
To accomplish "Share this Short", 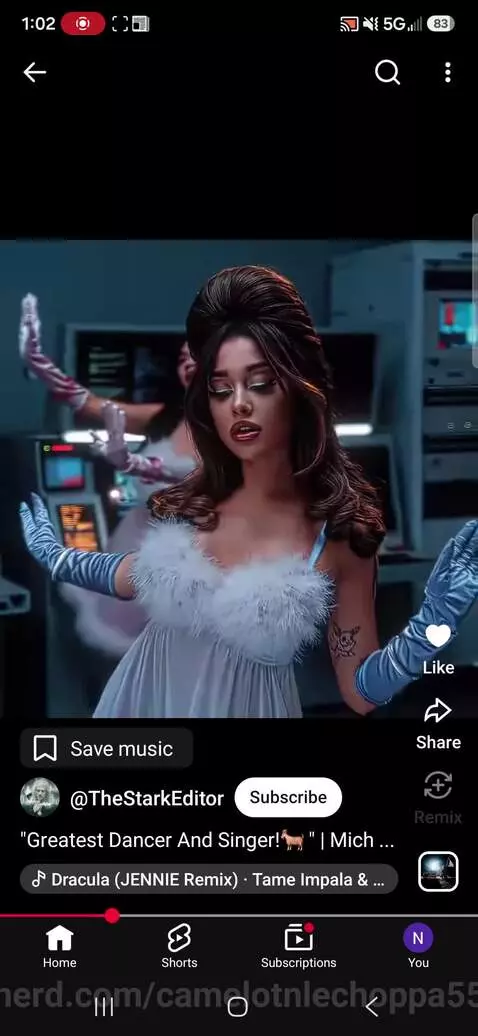I will click(438, 725).
